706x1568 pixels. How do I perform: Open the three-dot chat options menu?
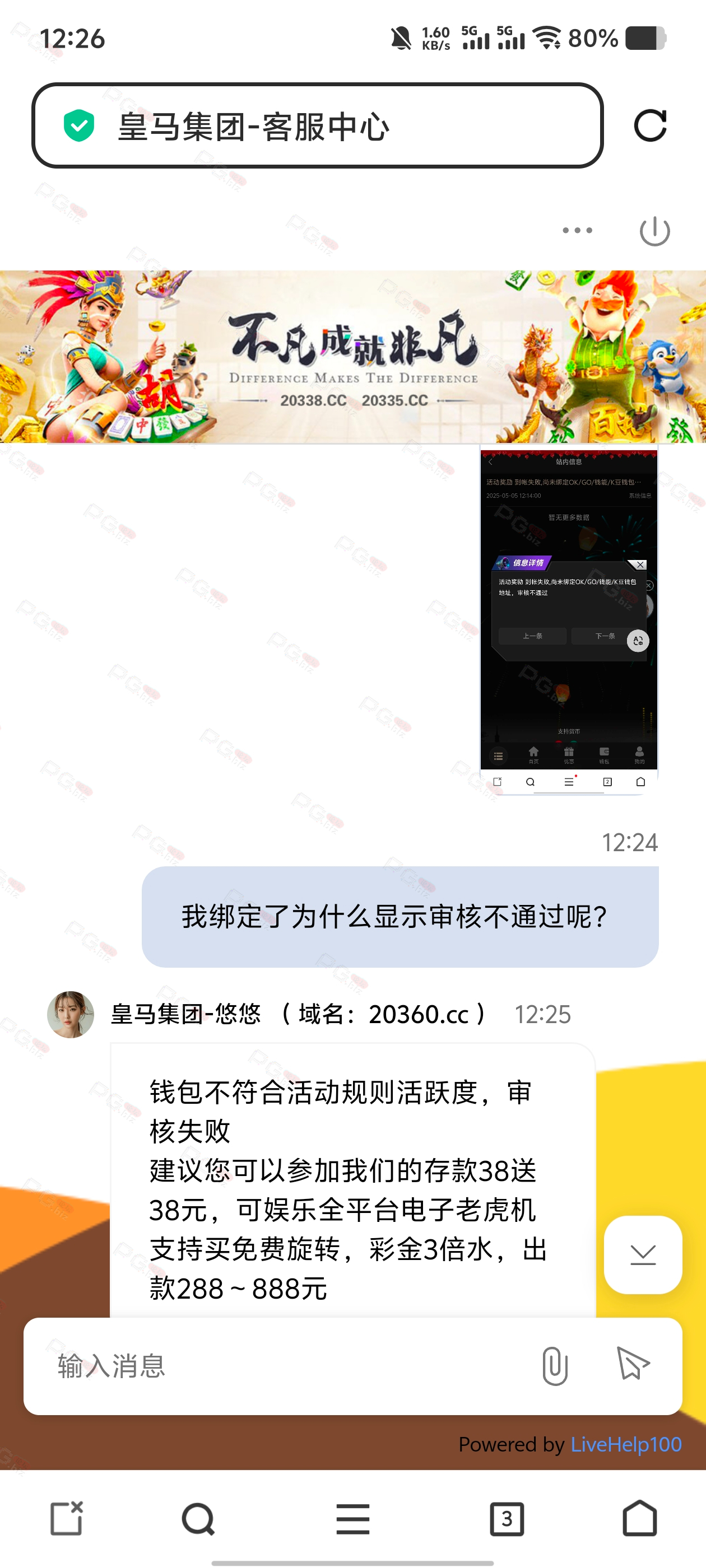pos(577,231)
